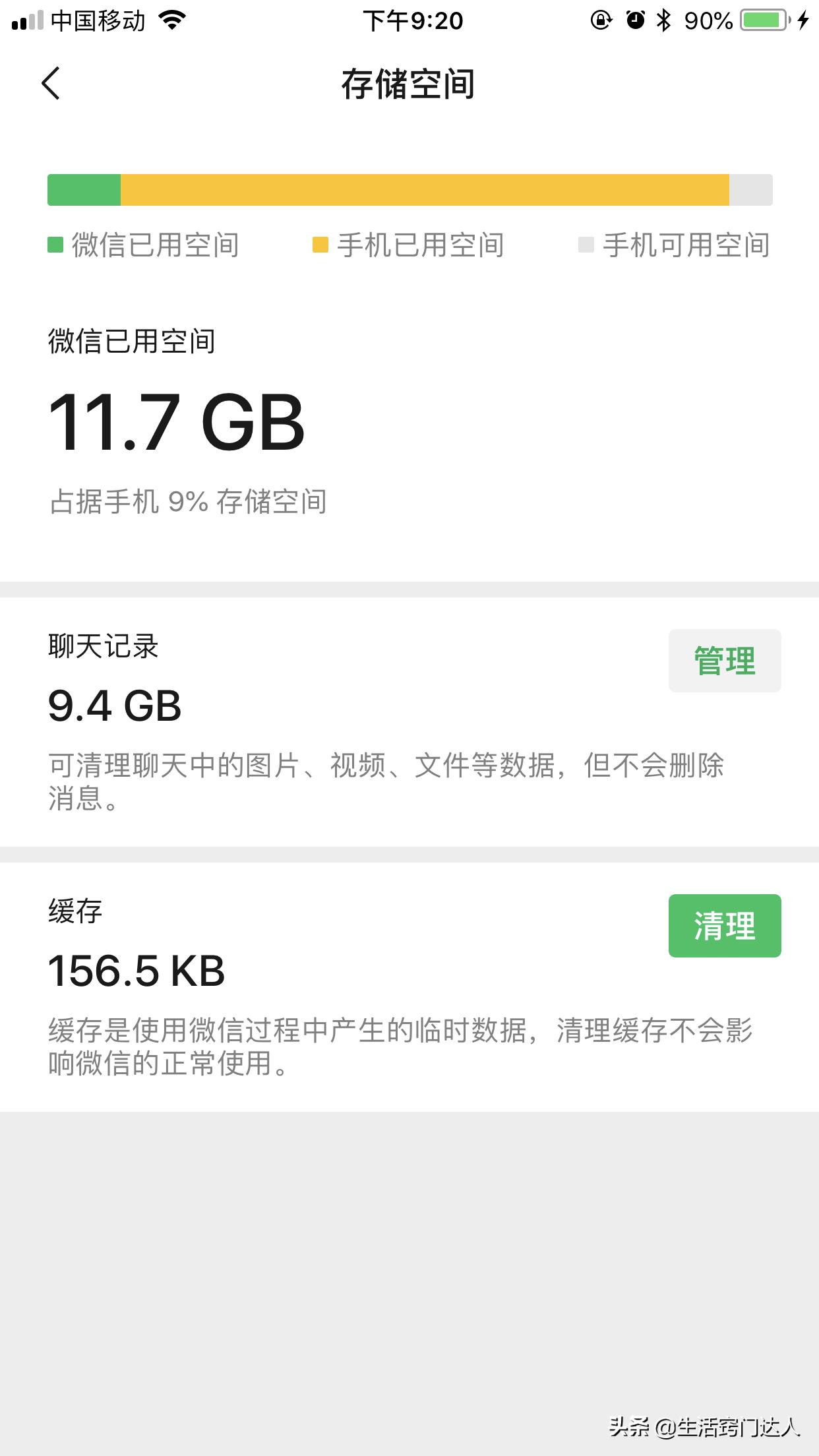The image size is (819, 1456).
Task: Tap the Wi-Fi icon in status bar
Action: [171, 20]
